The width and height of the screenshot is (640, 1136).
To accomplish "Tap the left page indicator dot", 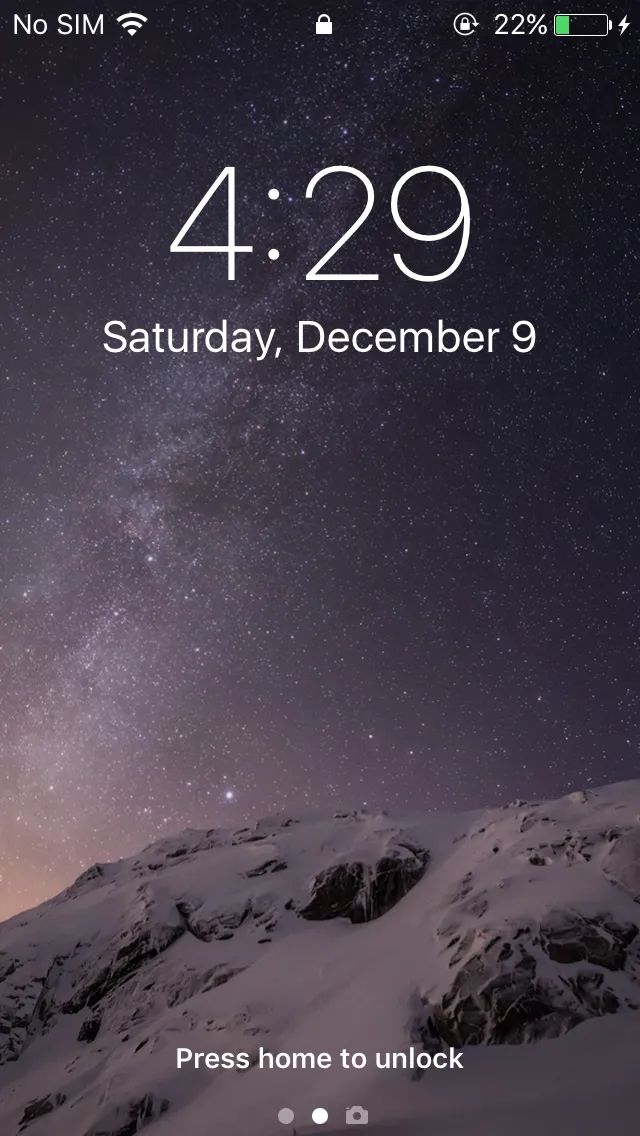I will click(x=286, y=1116).
